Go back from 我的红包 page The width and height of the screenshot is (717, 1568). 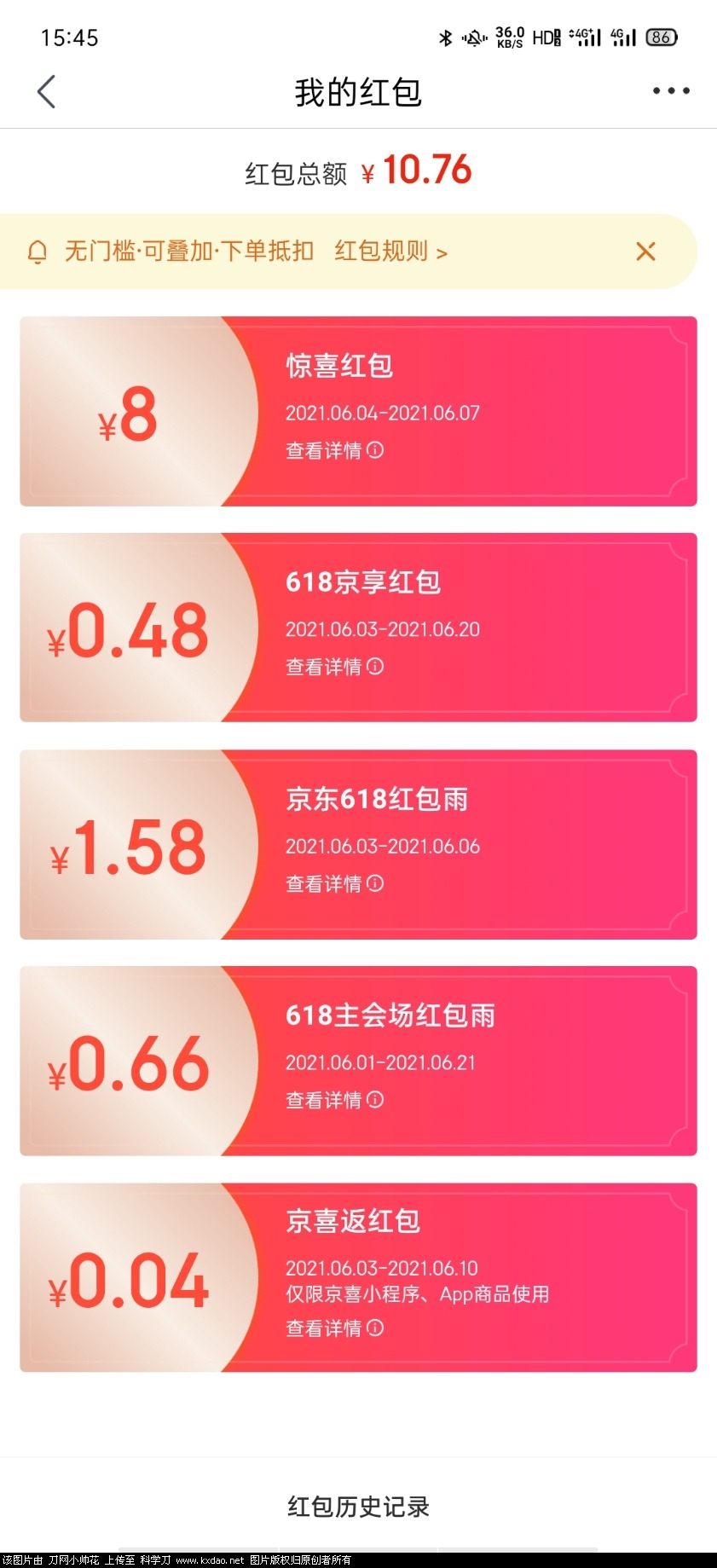click(47, 91)
